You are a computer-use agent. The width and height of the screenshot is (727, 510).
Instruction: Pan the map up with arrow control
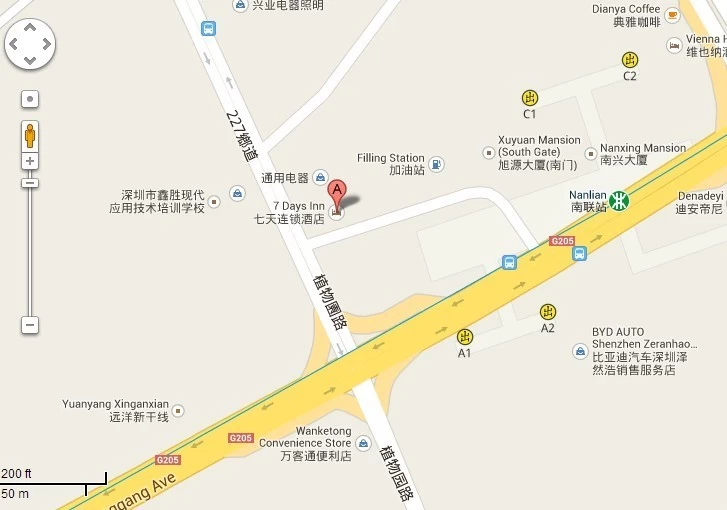point(30,28)
